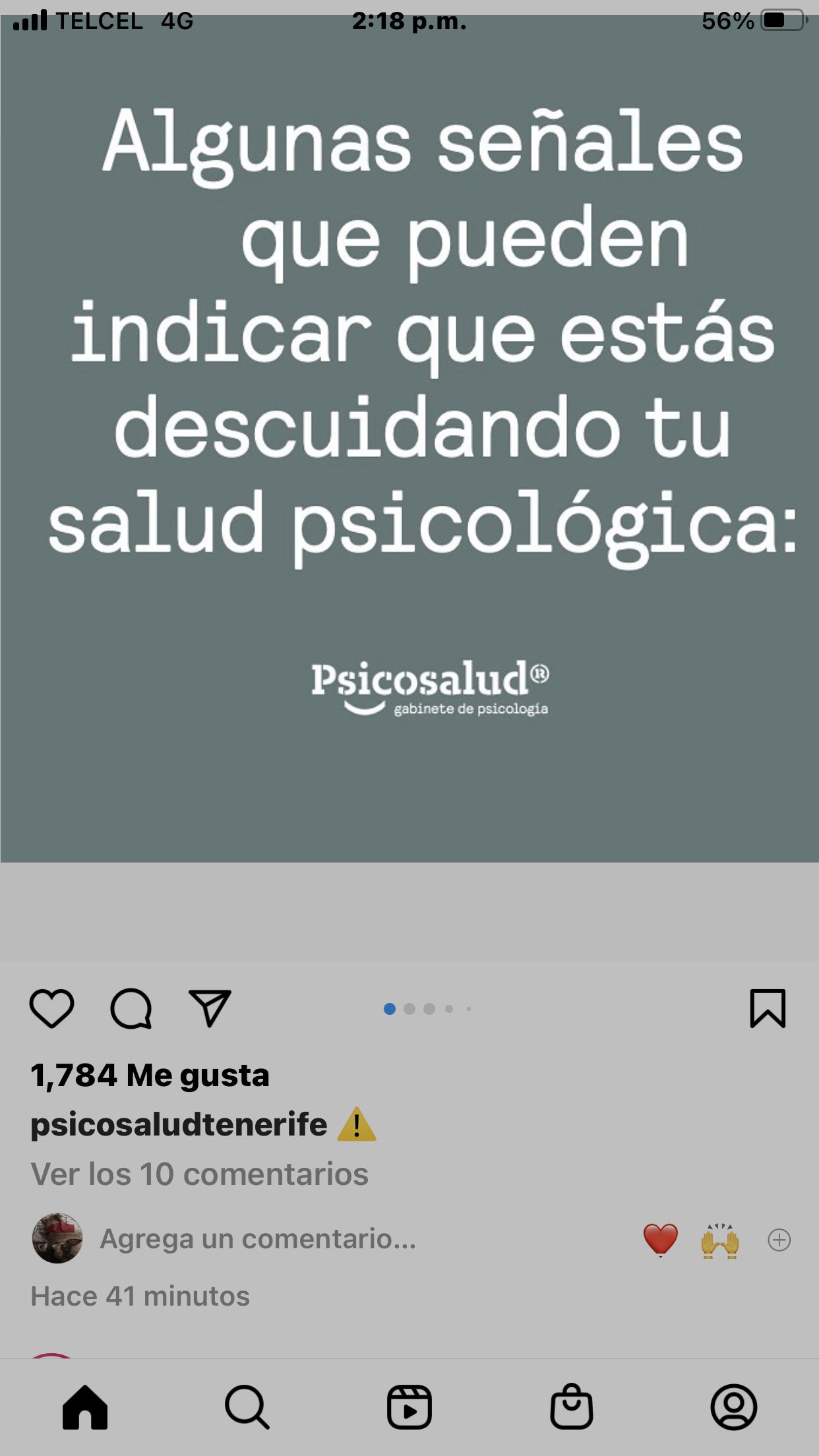Go to the Home feed tab
The height and width of the screenshot is (1456, 819).
[x=85, y=1407]
